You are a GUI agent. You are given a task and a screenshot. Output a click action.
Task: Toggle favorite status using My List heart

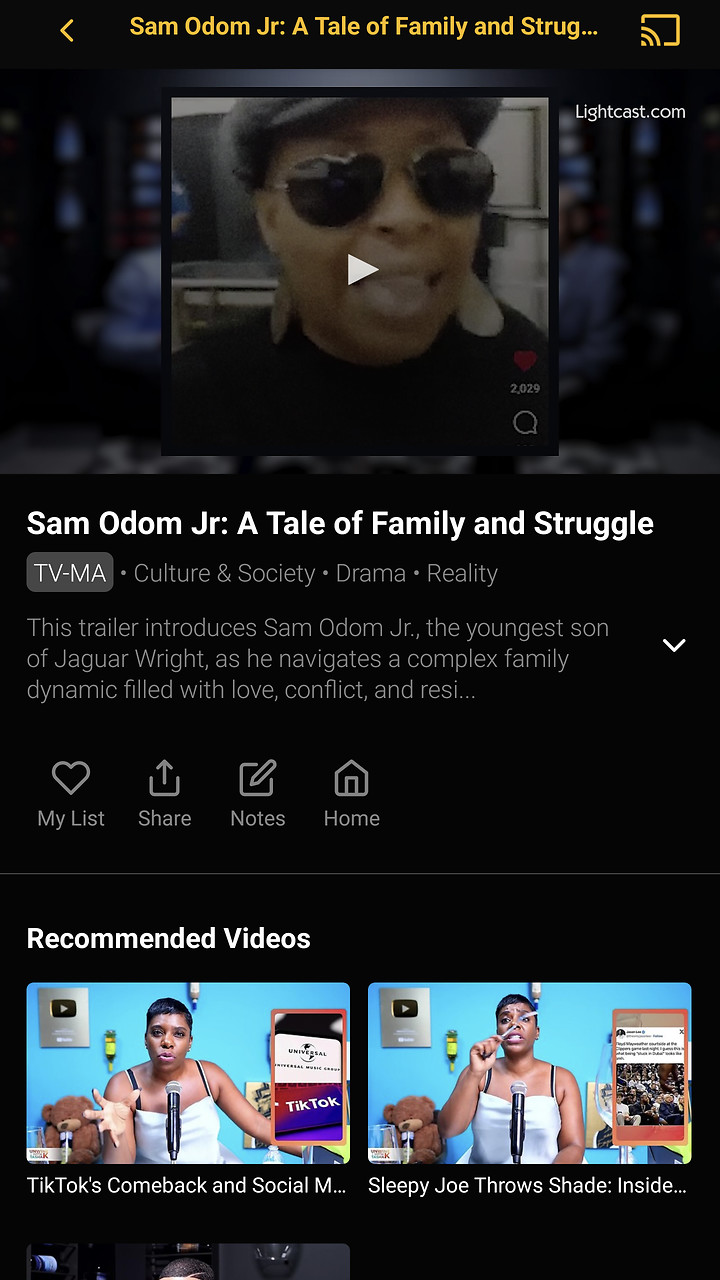click(70, 777)
